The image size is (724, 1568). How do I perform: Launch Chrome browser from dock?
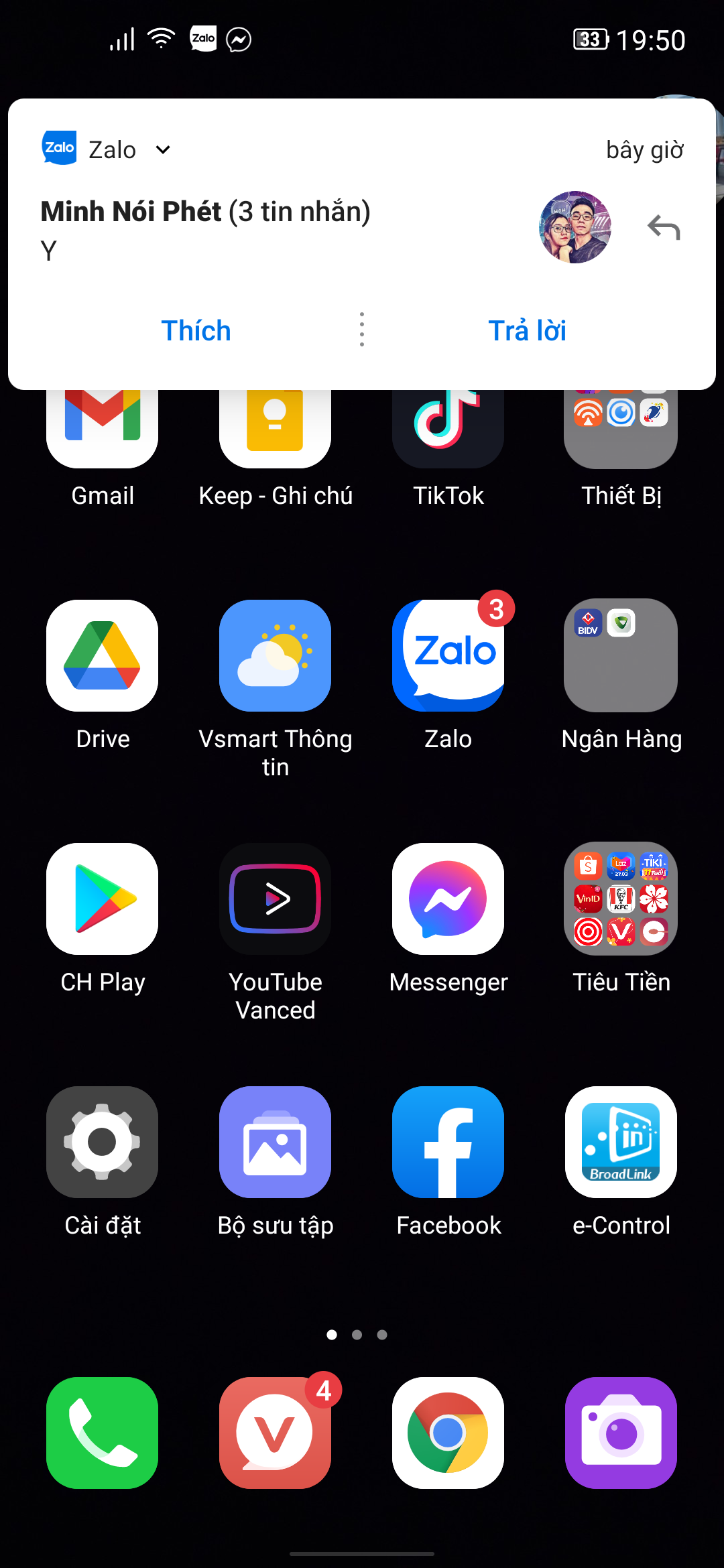(448, 1433)
